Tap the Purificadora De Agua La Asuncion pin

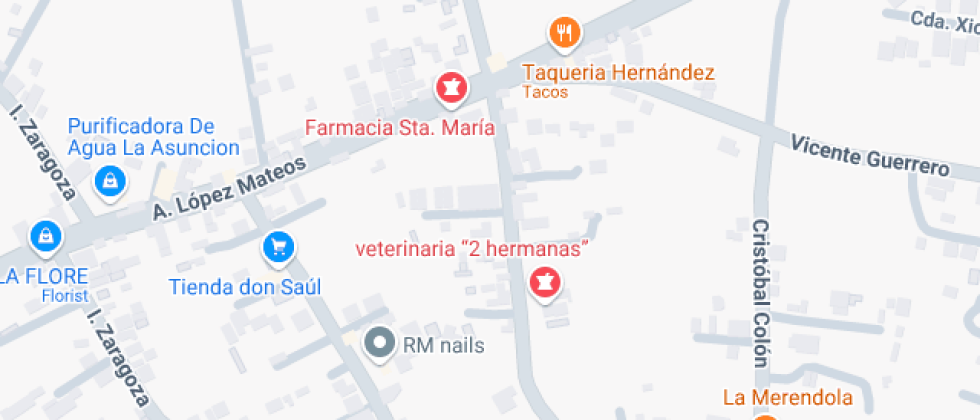coord(108,181)
